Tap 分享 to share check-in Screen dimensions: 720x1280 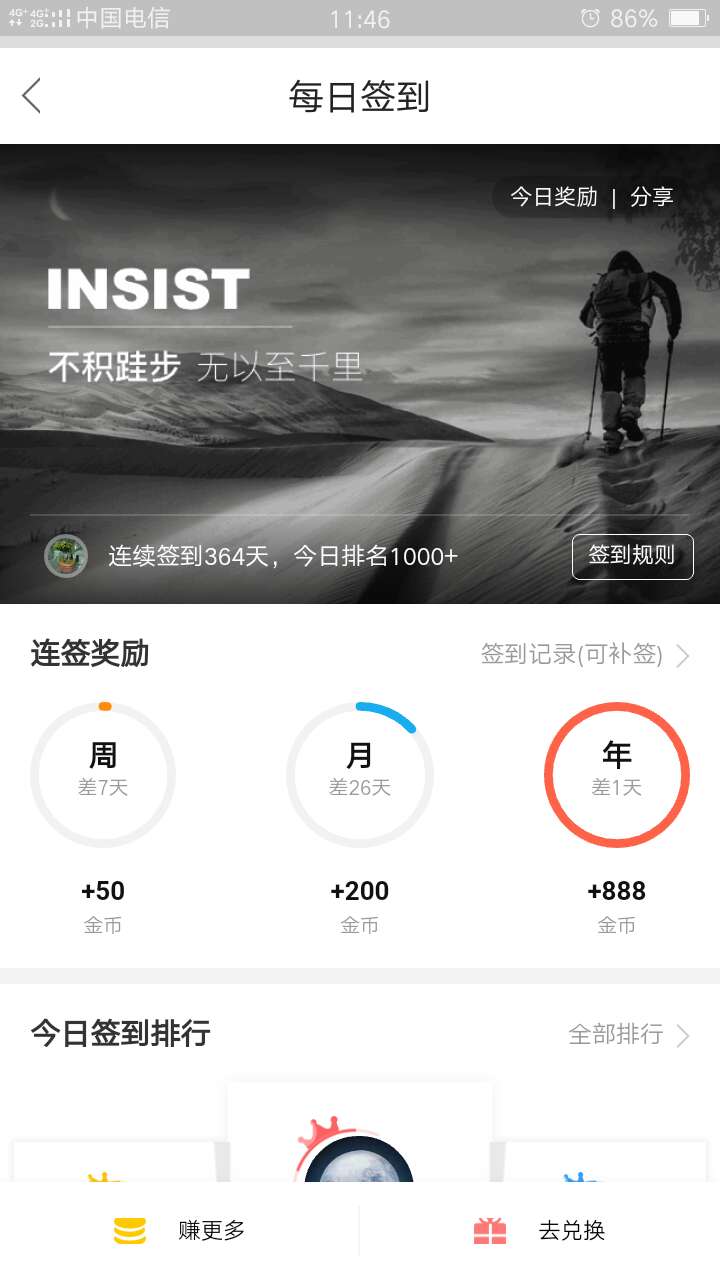(x=652, y=197)
